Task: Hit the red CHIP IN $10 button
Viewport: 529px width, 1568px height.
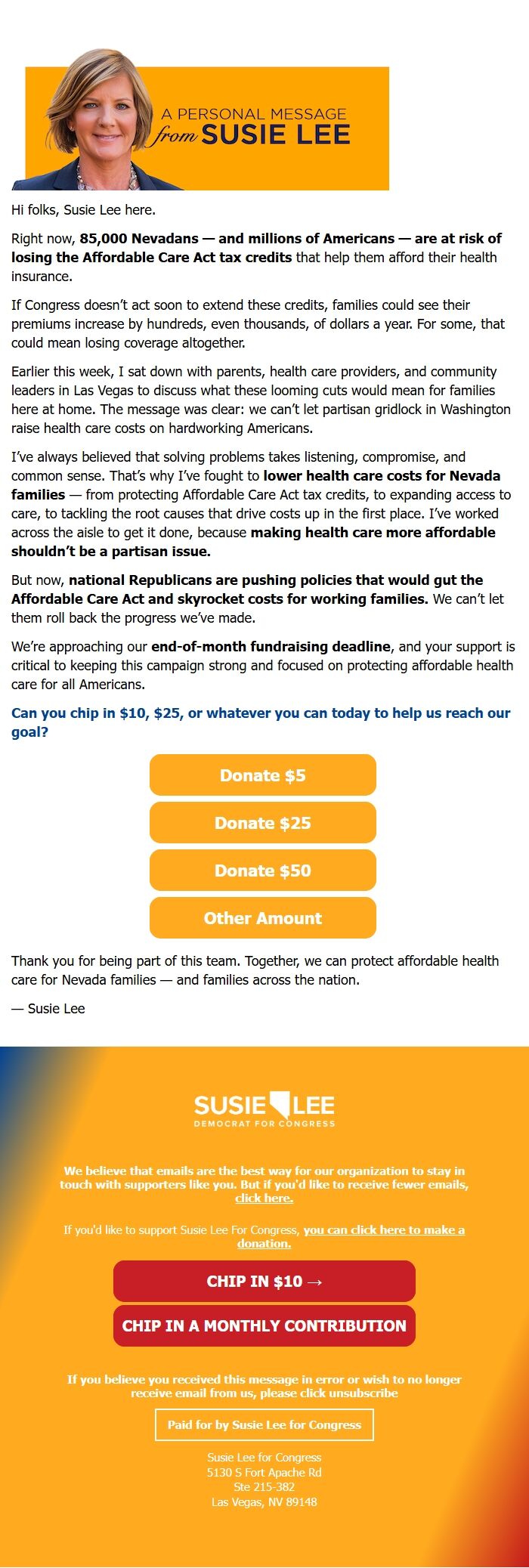Action: (x=264, y=1282)
